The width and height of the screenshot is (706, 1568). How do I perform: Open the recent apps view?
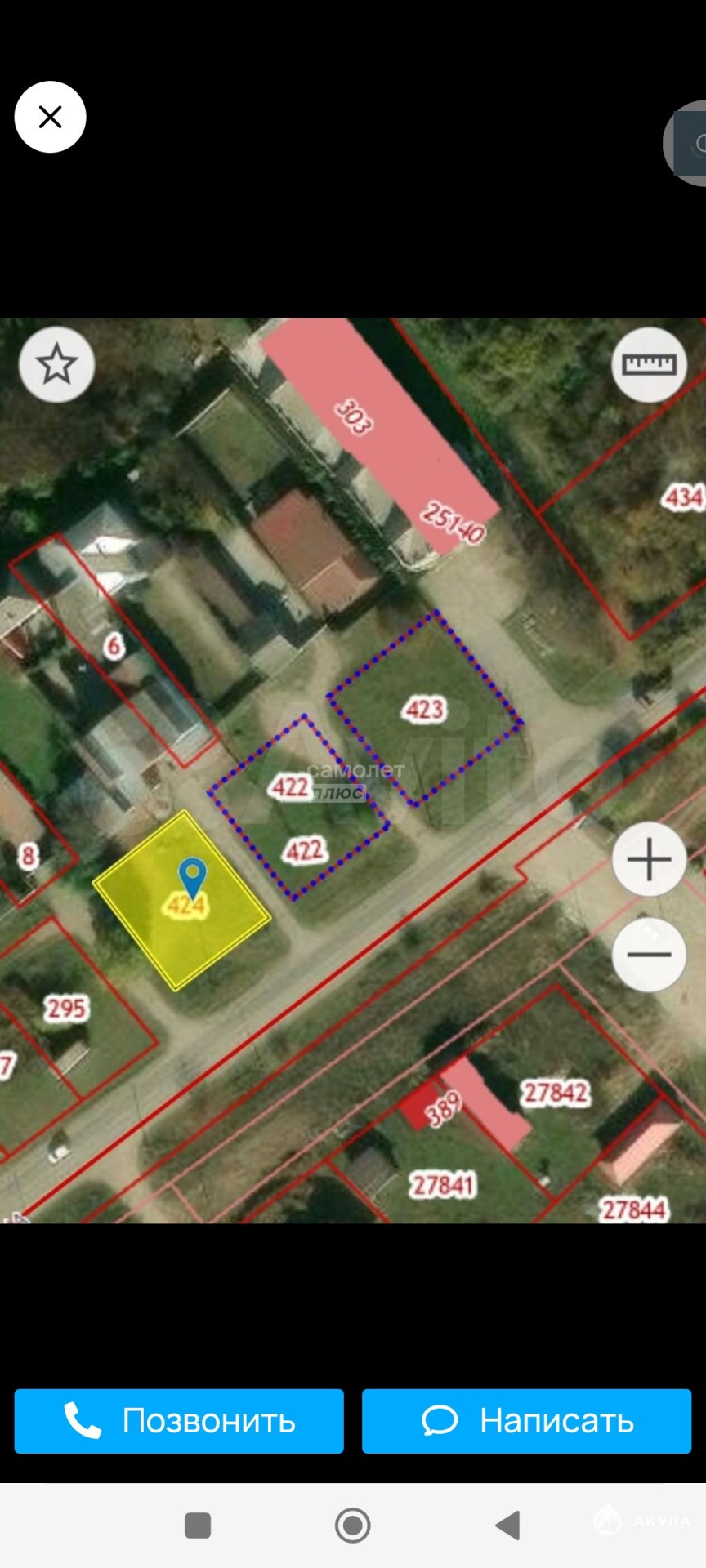coord(198,1525)
